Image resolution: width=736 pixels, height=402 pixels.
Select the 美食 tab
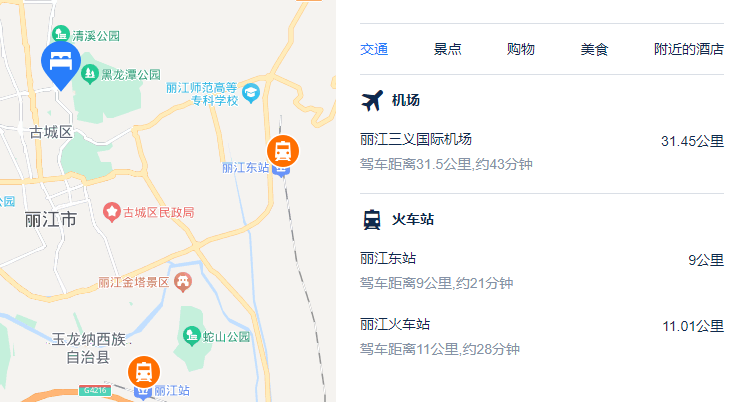(594, 49)
